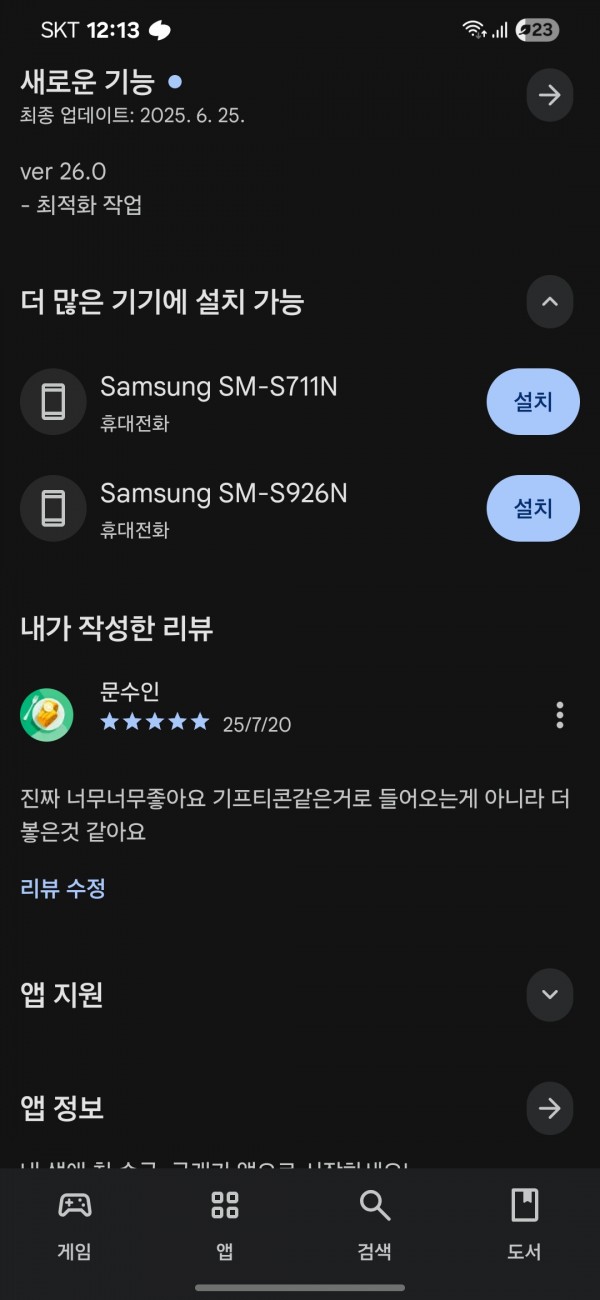Install on Samsung SM-S926N
The image size is (600, 1300).
coord(533,508)
